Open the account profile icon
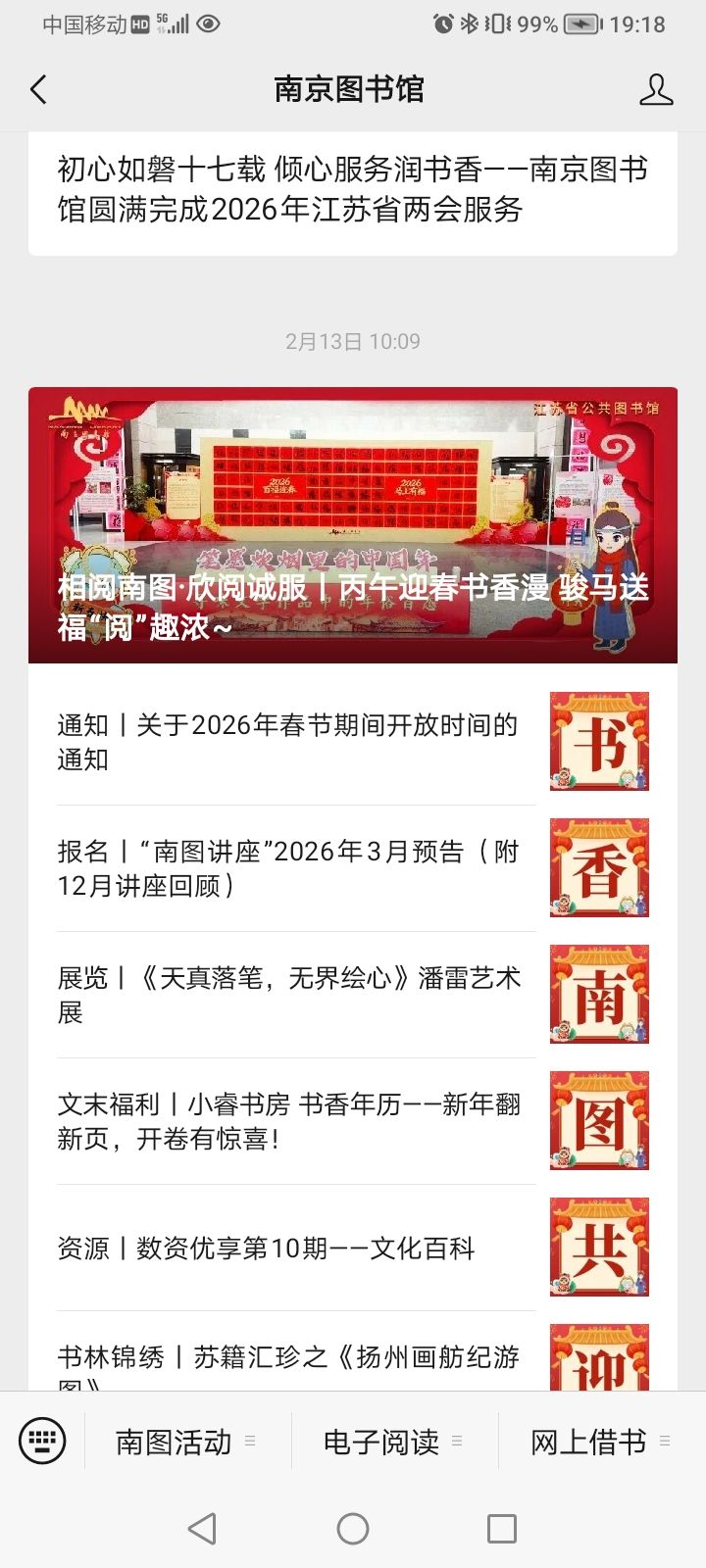Image resolution: width=706 pixels, height=1568 pixels. pyautogui.click(x=656, y=90)
